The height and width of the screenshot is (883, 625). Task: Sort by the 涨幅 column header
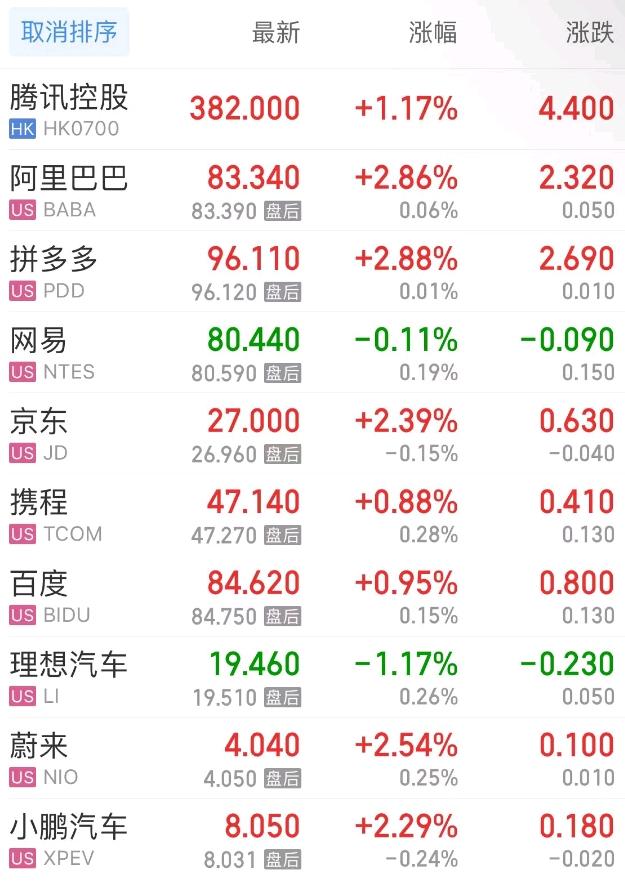[432, 33]
